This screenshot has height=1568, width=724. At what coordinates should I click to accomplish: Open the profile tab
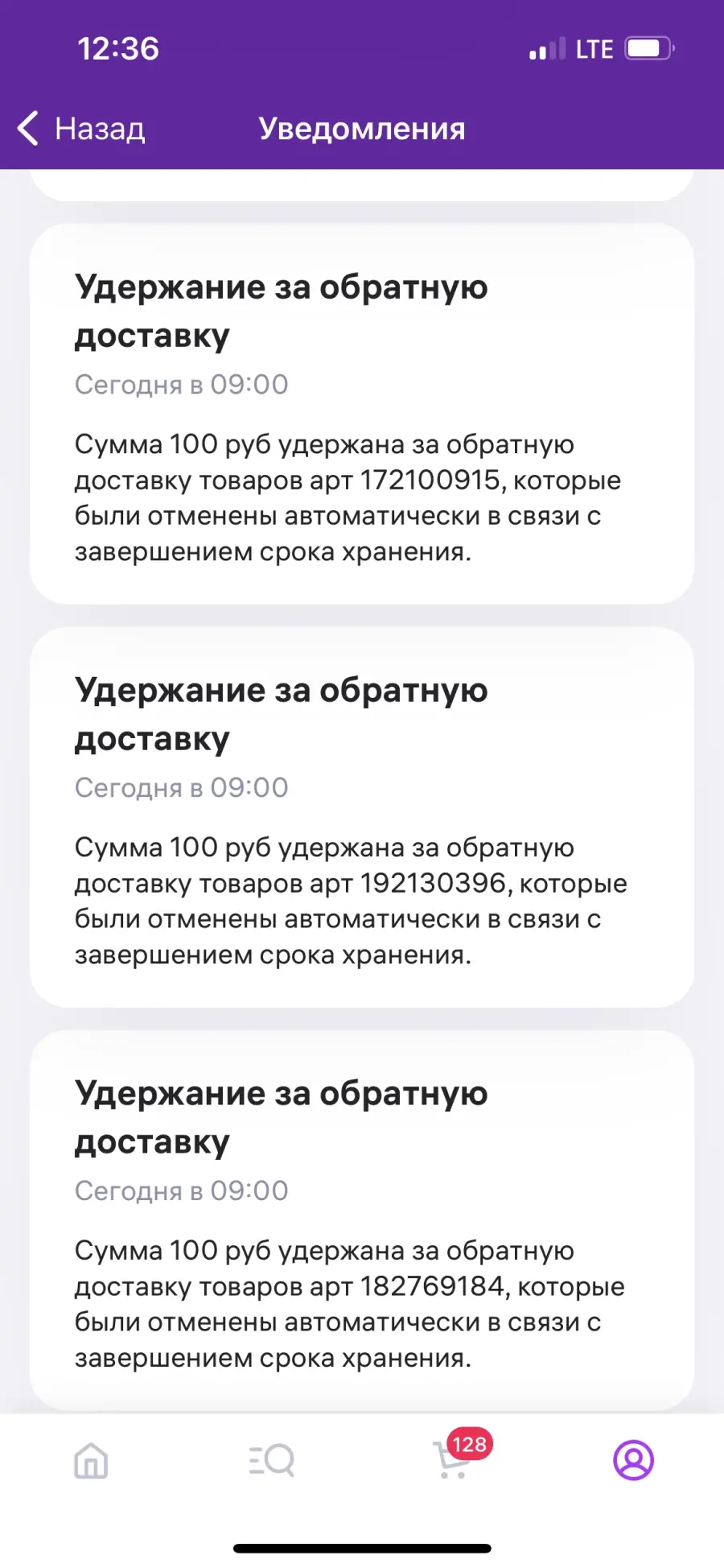[634, 1460]
